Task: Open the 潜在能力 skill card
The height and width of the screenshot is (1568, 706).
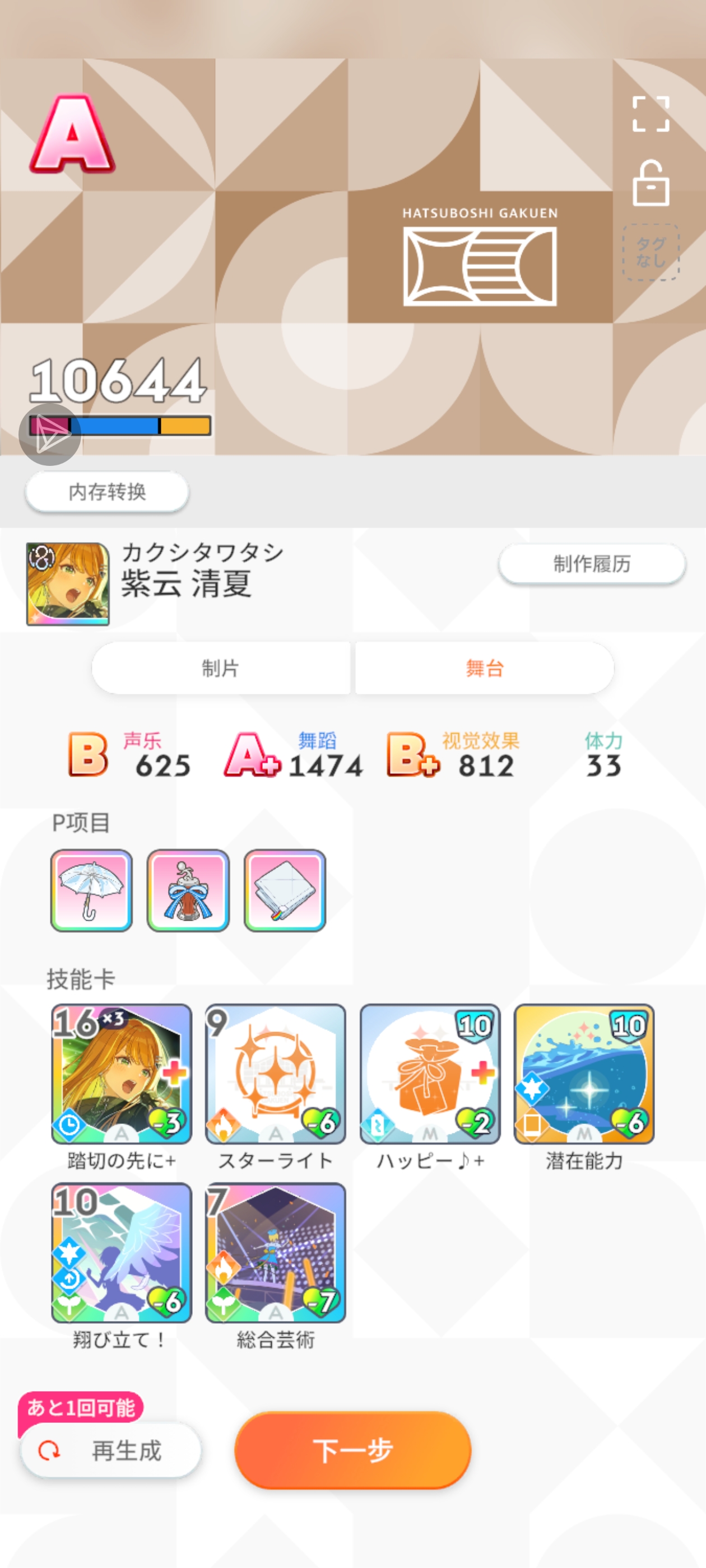Action: point(583,1074)
